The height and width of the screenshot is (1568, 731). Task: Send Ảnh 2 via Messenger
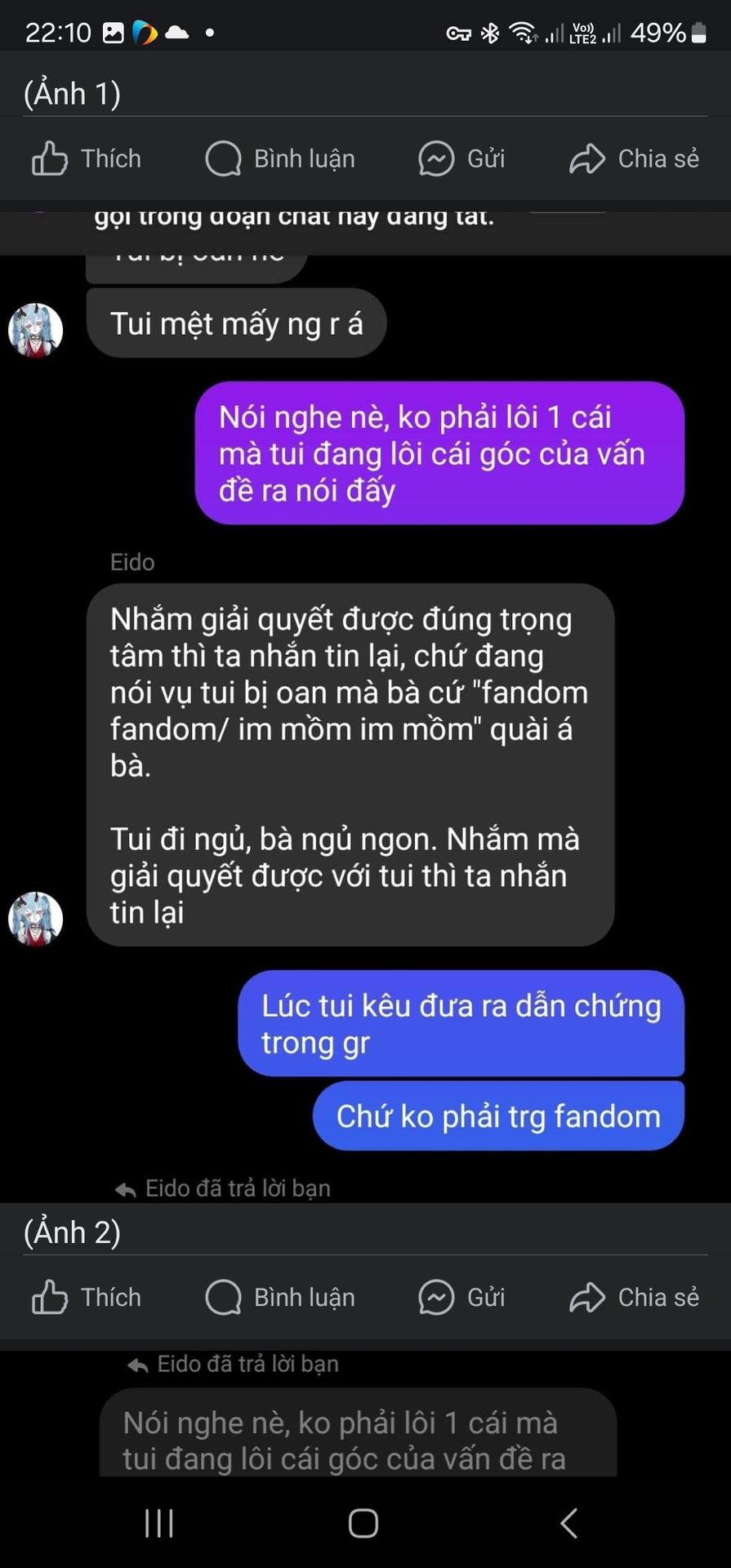tap(461, 1297)
